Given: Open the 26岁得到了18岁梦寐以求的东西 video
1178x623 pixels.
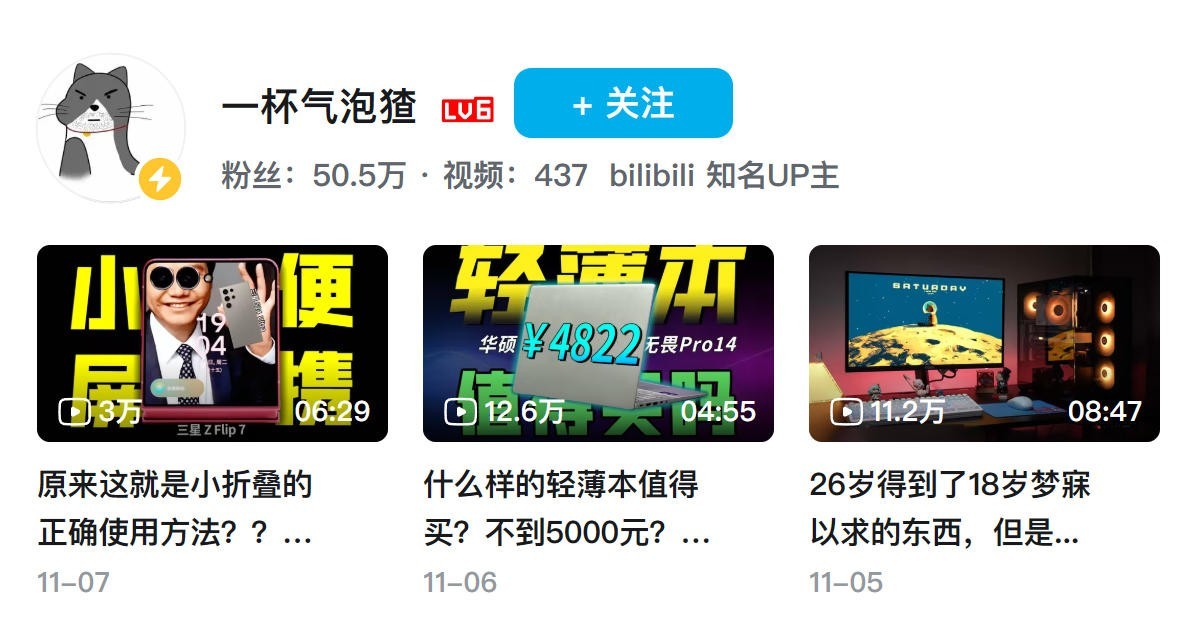Looking at the screenshot, I should (x=983, y=343).
